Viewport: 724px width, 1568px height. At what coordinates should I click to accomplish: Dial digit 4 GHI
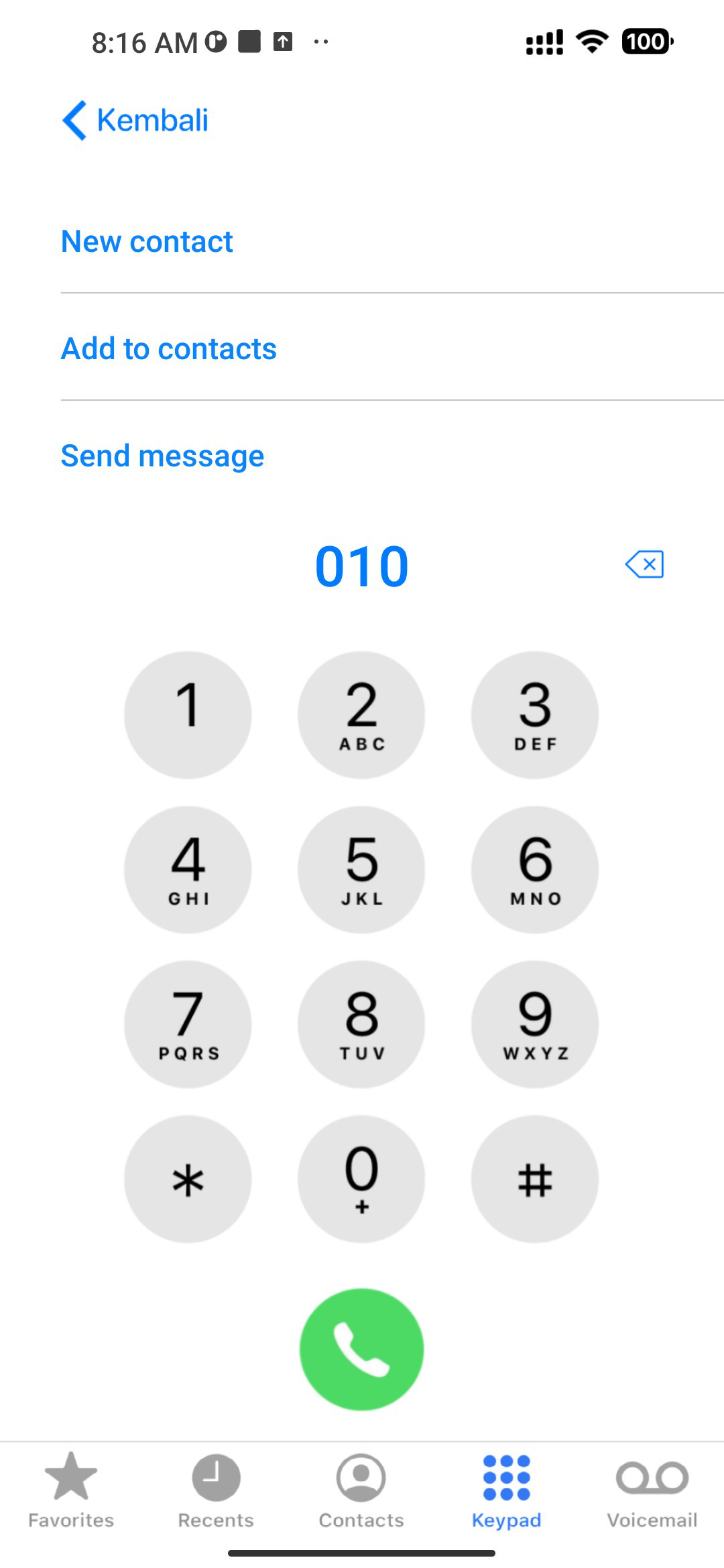[x=188, y=869]
